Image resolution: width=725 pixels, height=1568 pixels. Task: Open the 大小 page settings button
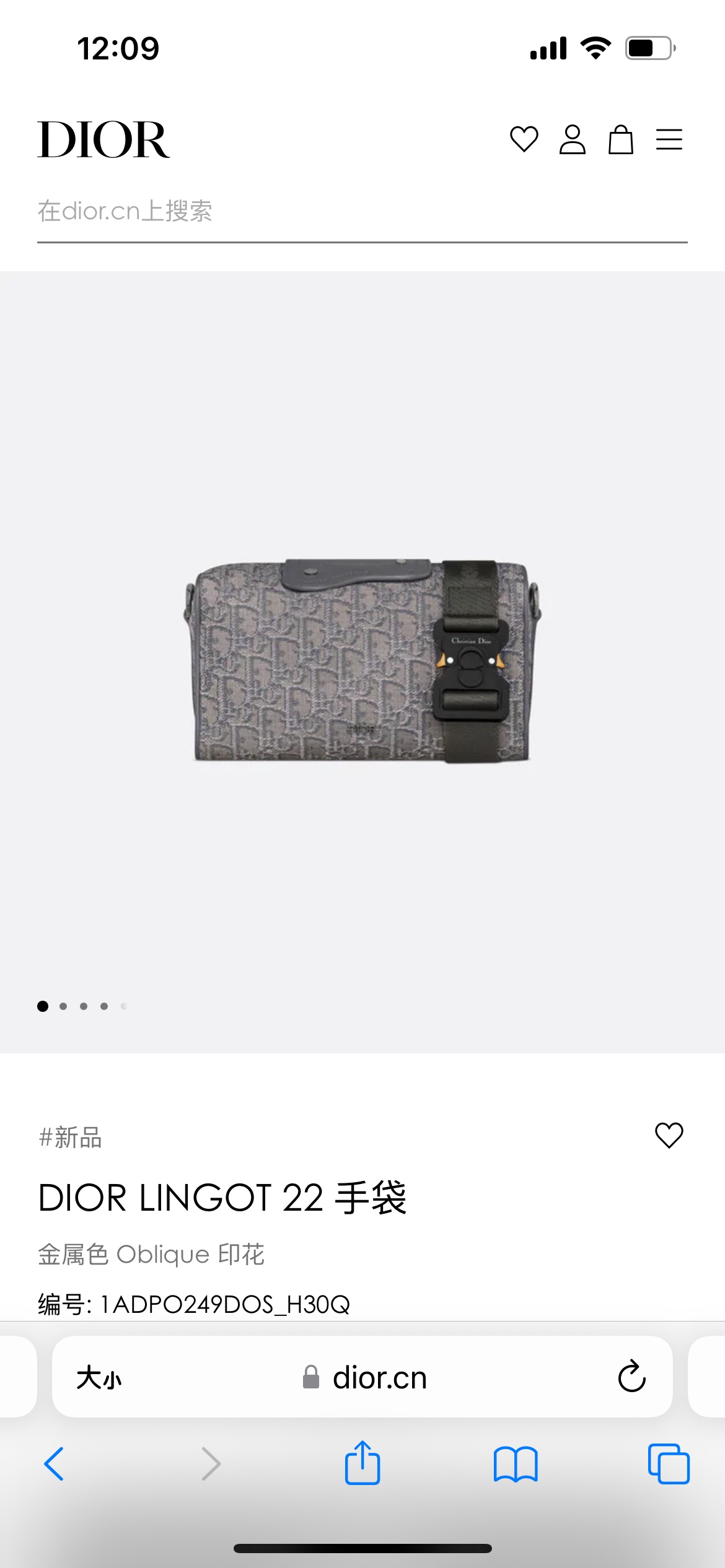(x=99, y=1378)
